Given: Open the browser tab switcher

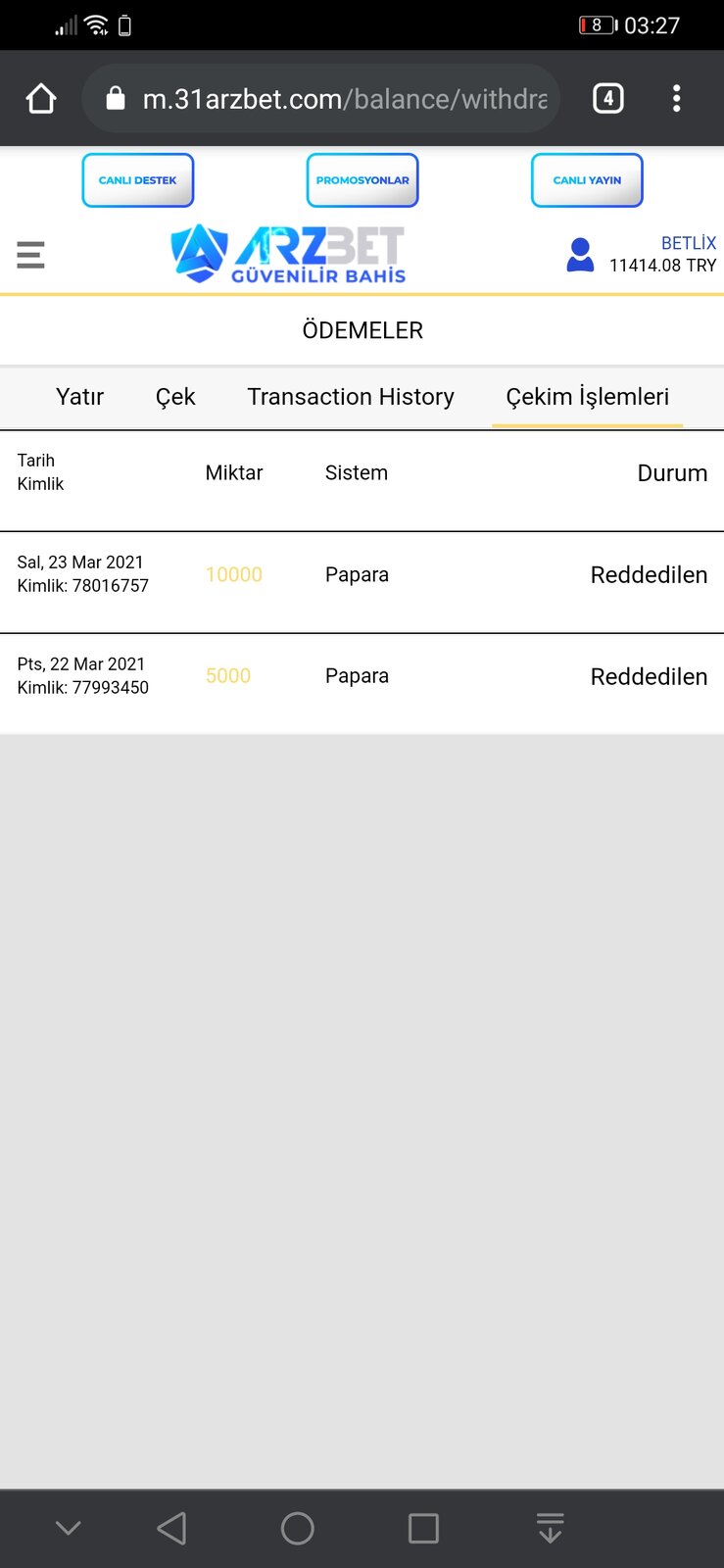Looking at the screenshot, I should click(x=608, y=98).
